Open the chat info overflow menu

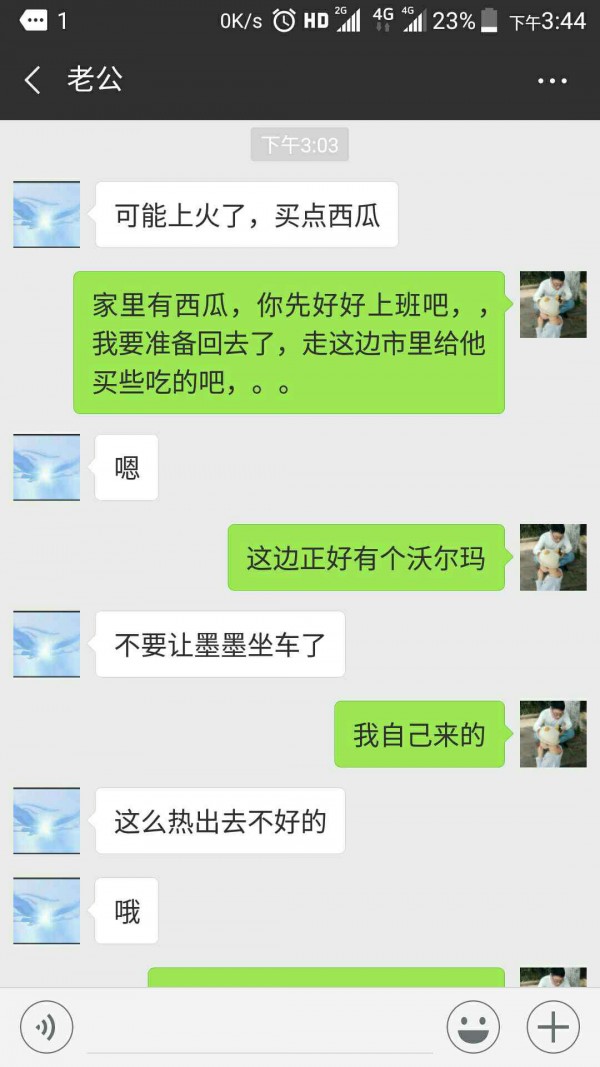[552, 81]
